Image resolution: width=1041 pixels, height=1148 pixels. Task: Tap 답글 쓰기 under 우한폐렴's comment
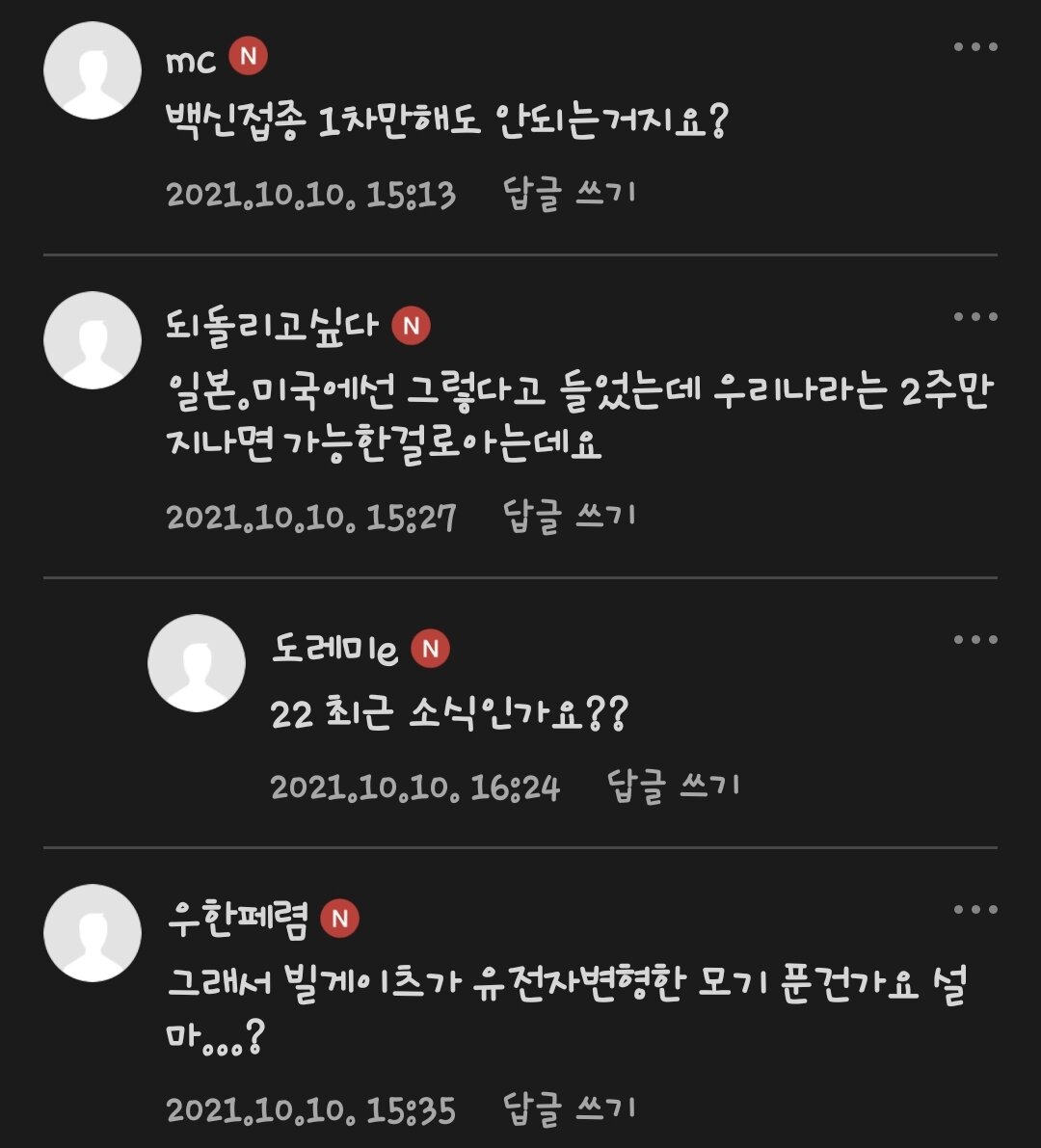click(570, 1109)
